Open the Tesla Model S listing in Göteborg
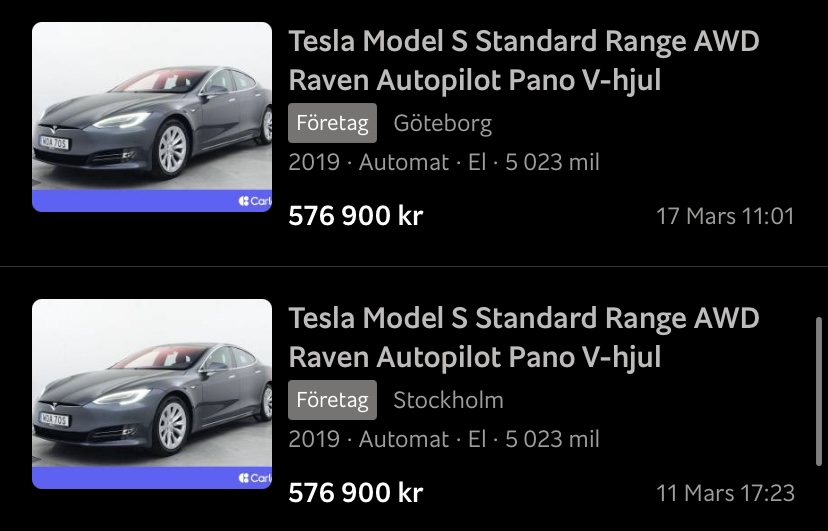Viewport: 828px width, 531px height. coord(523,62)
